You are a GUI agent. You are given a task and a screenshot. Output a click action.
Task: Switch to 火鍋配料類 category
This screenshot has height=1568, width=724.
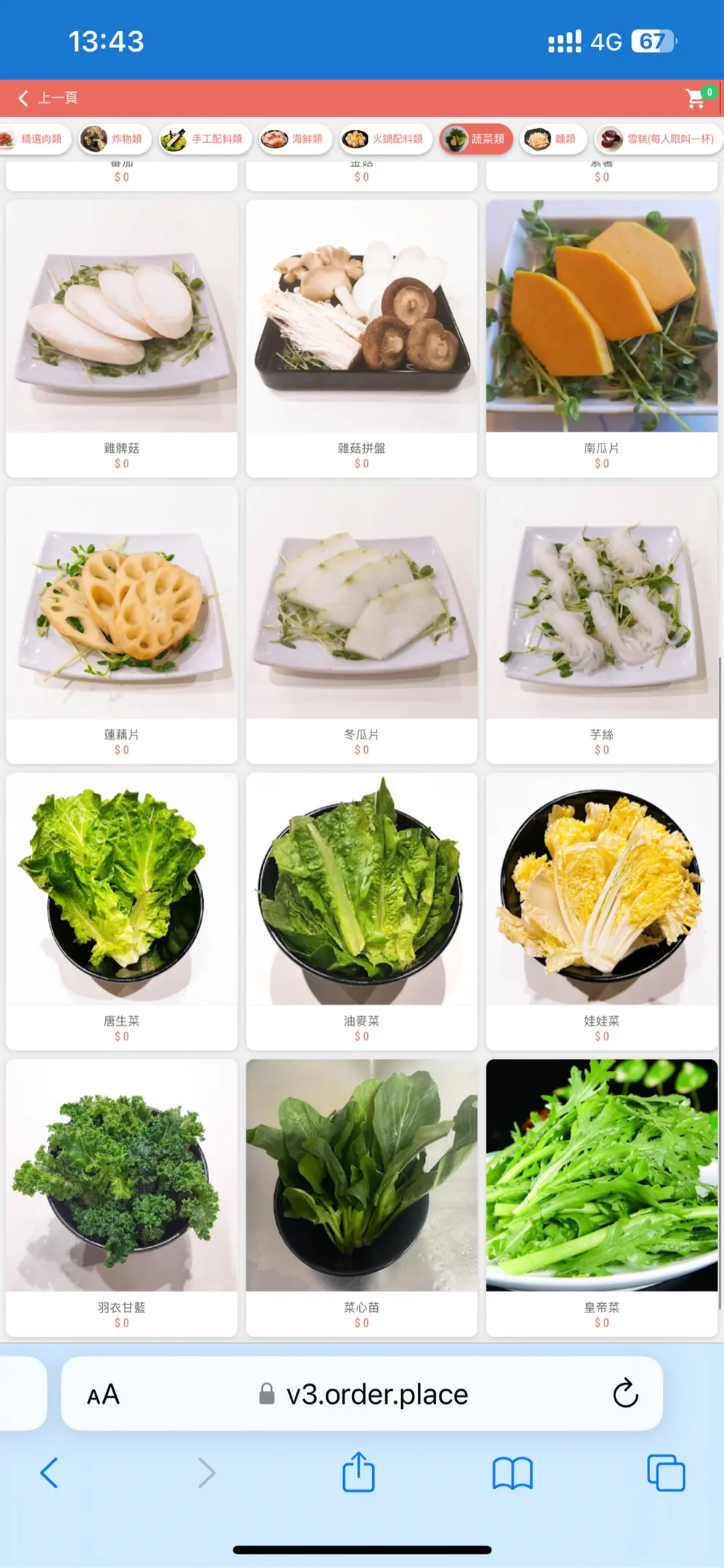[386, 139]
